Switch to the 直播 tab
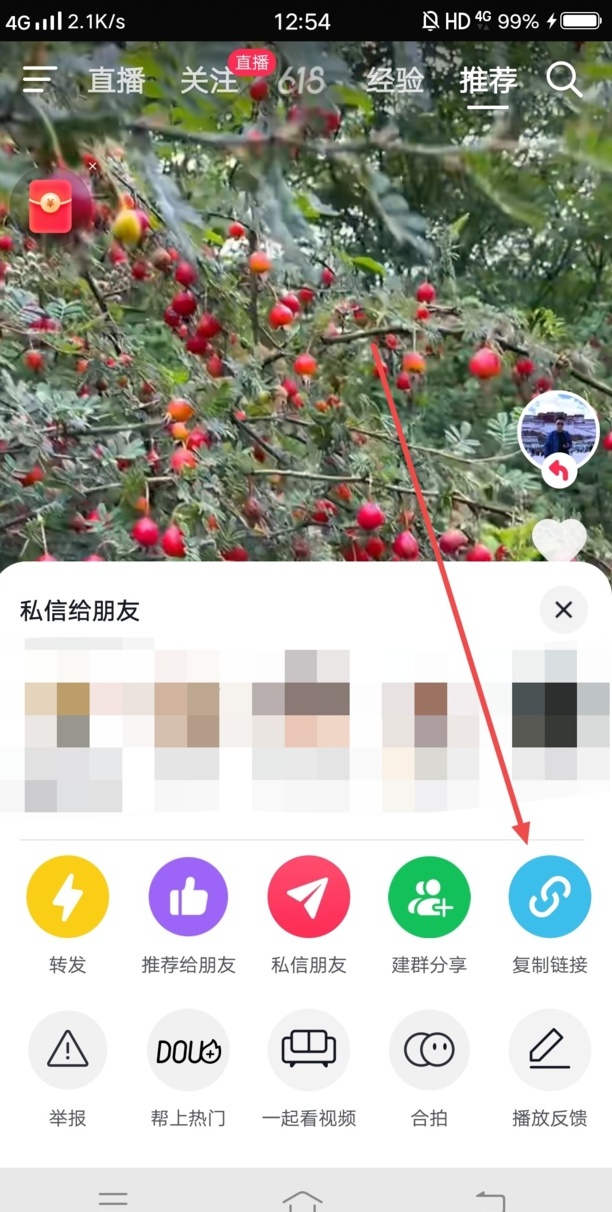The image size is (612, 1212). click(x=117, y=81)
